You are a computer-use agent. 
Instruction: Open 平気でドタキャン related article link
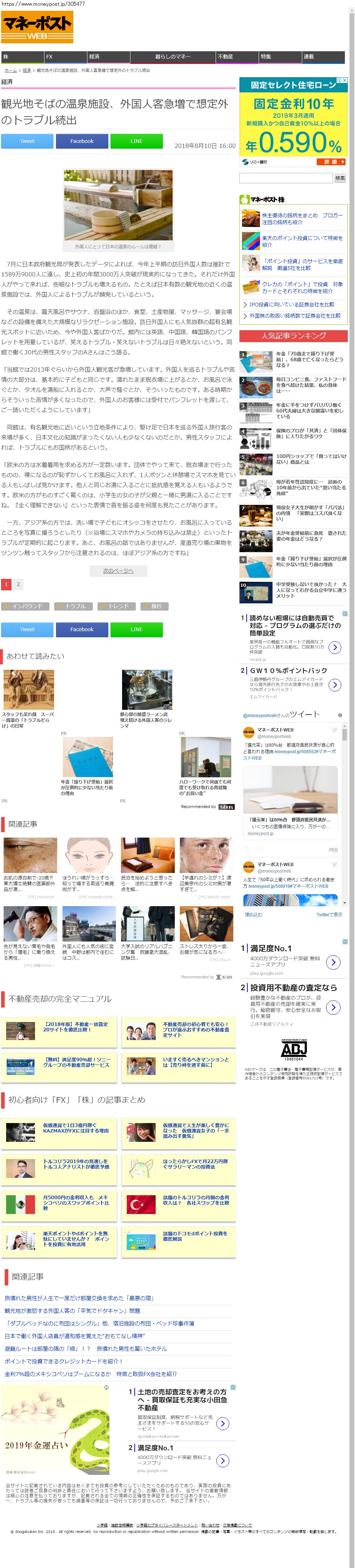[x=72, y=1311]
